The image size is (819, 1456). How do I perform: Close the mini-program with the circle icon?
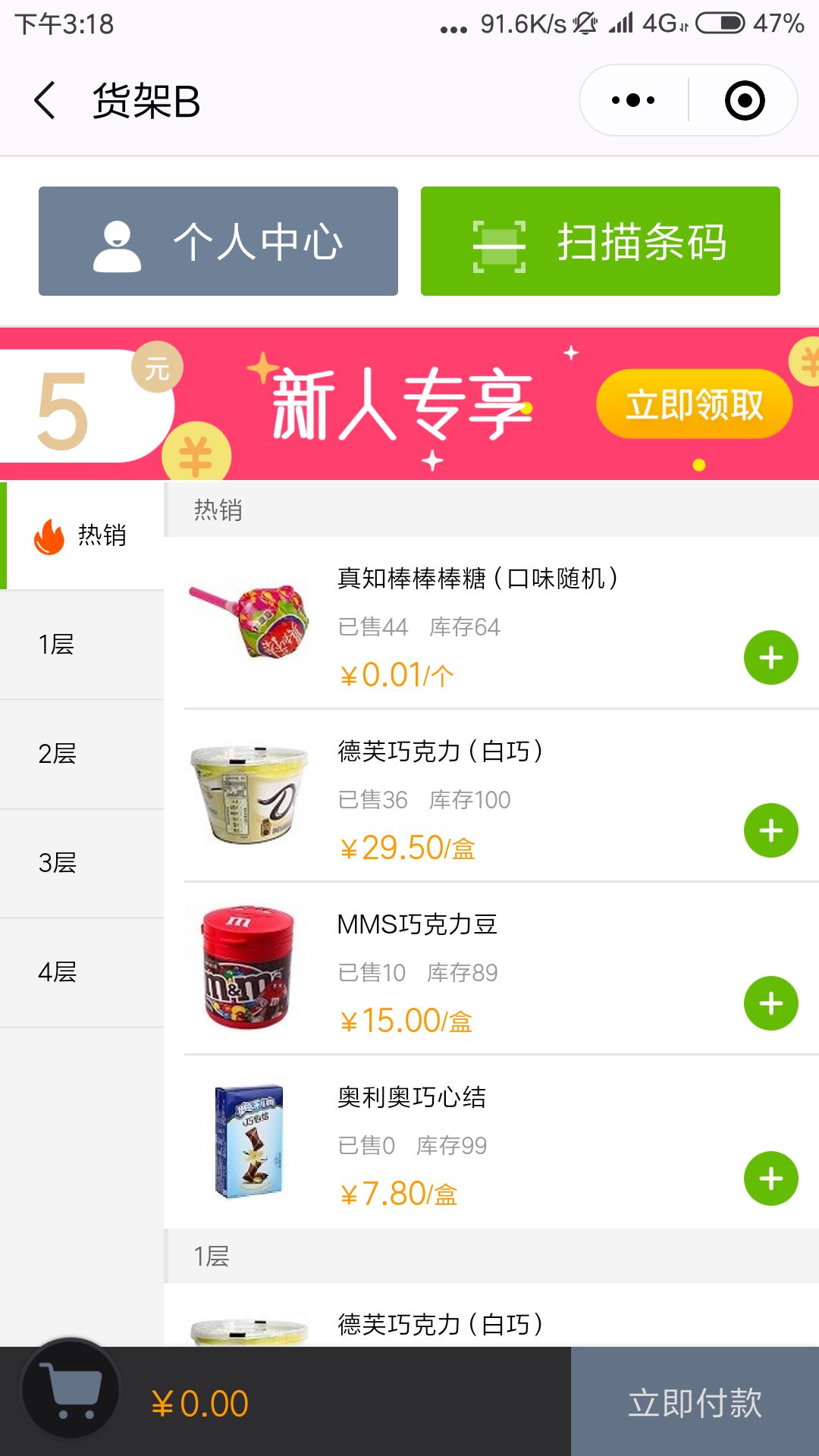tap(744, 100)
